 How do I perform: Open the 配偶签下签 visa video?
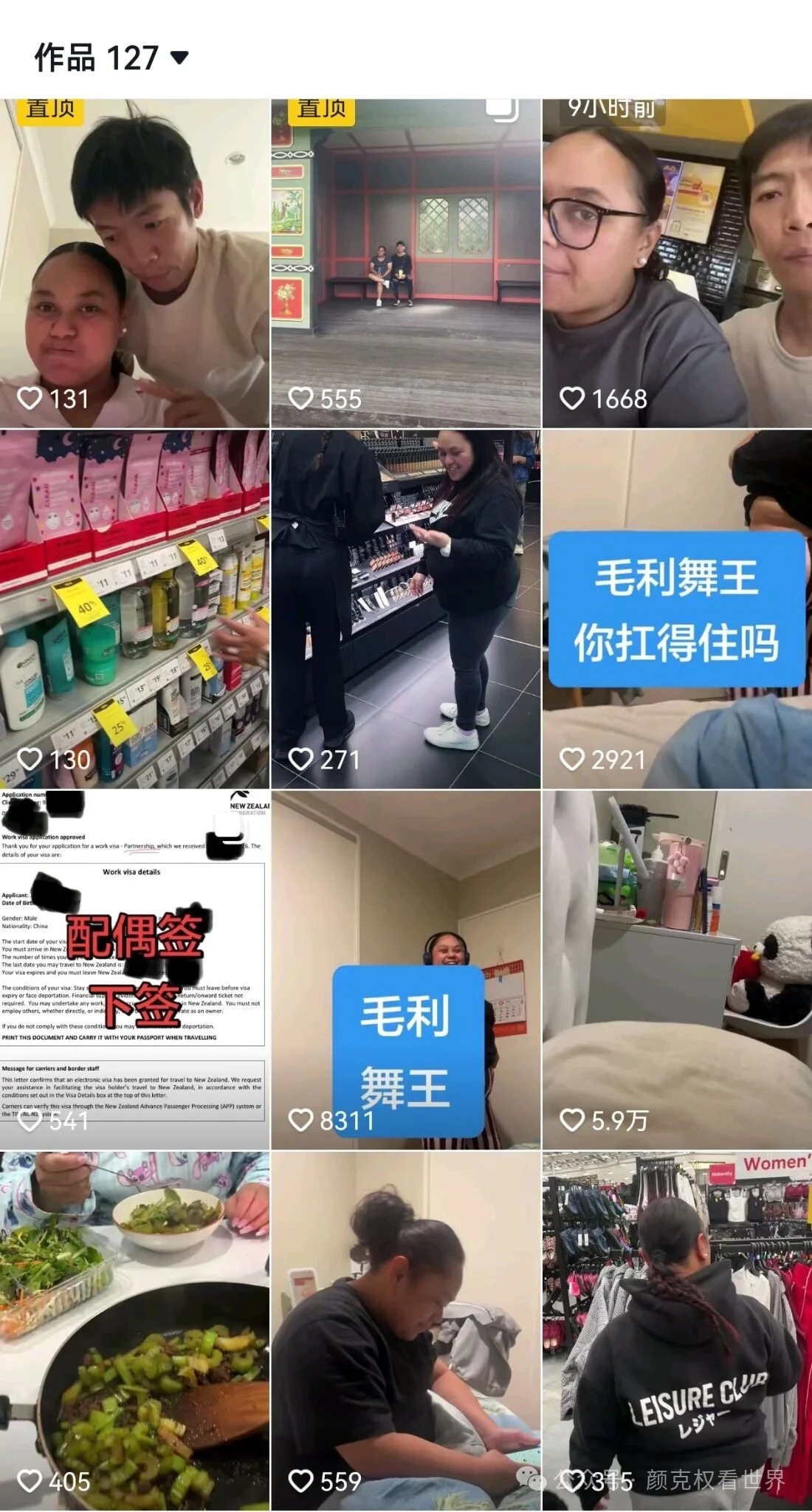(x=134, y=970)
